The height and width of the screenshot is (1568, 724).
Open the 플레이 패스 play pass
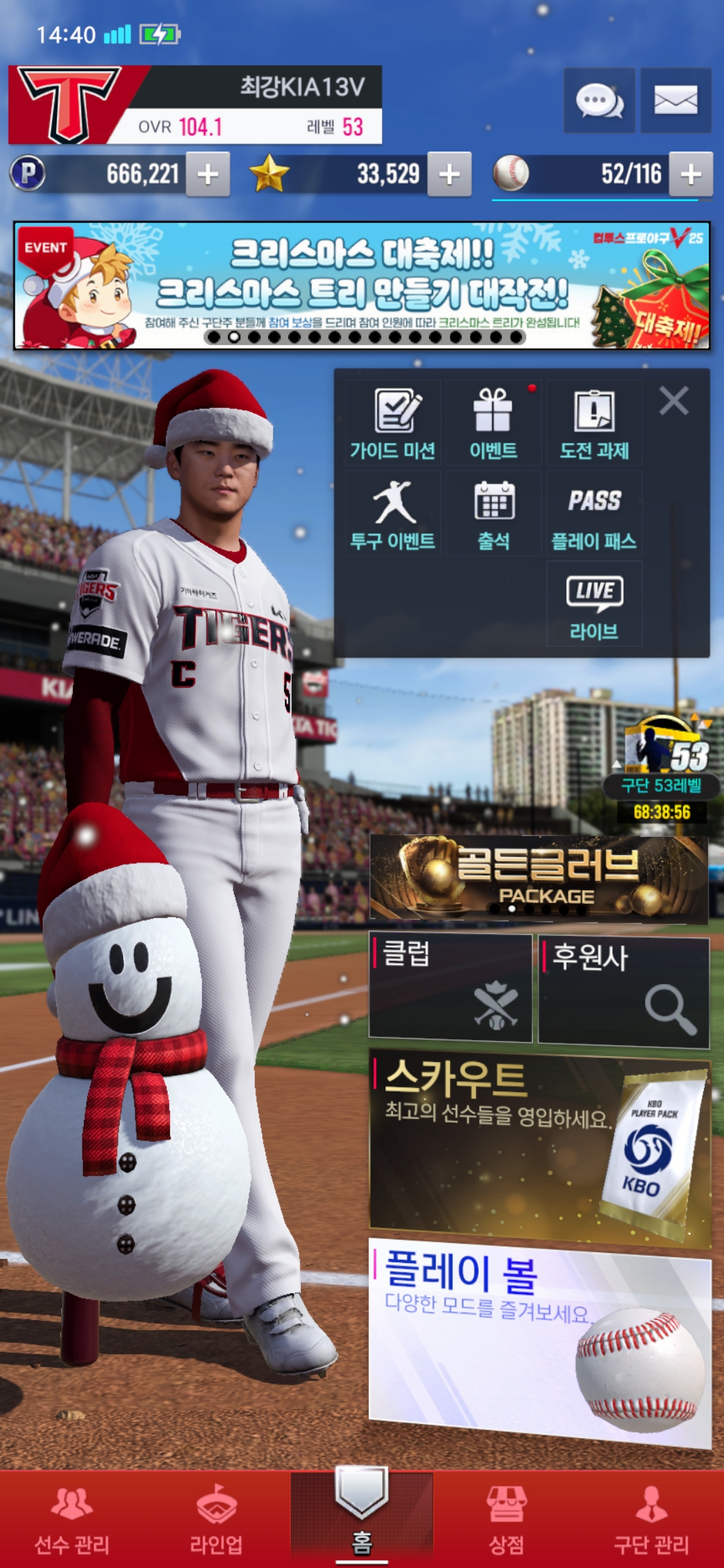tap(595, 514)
